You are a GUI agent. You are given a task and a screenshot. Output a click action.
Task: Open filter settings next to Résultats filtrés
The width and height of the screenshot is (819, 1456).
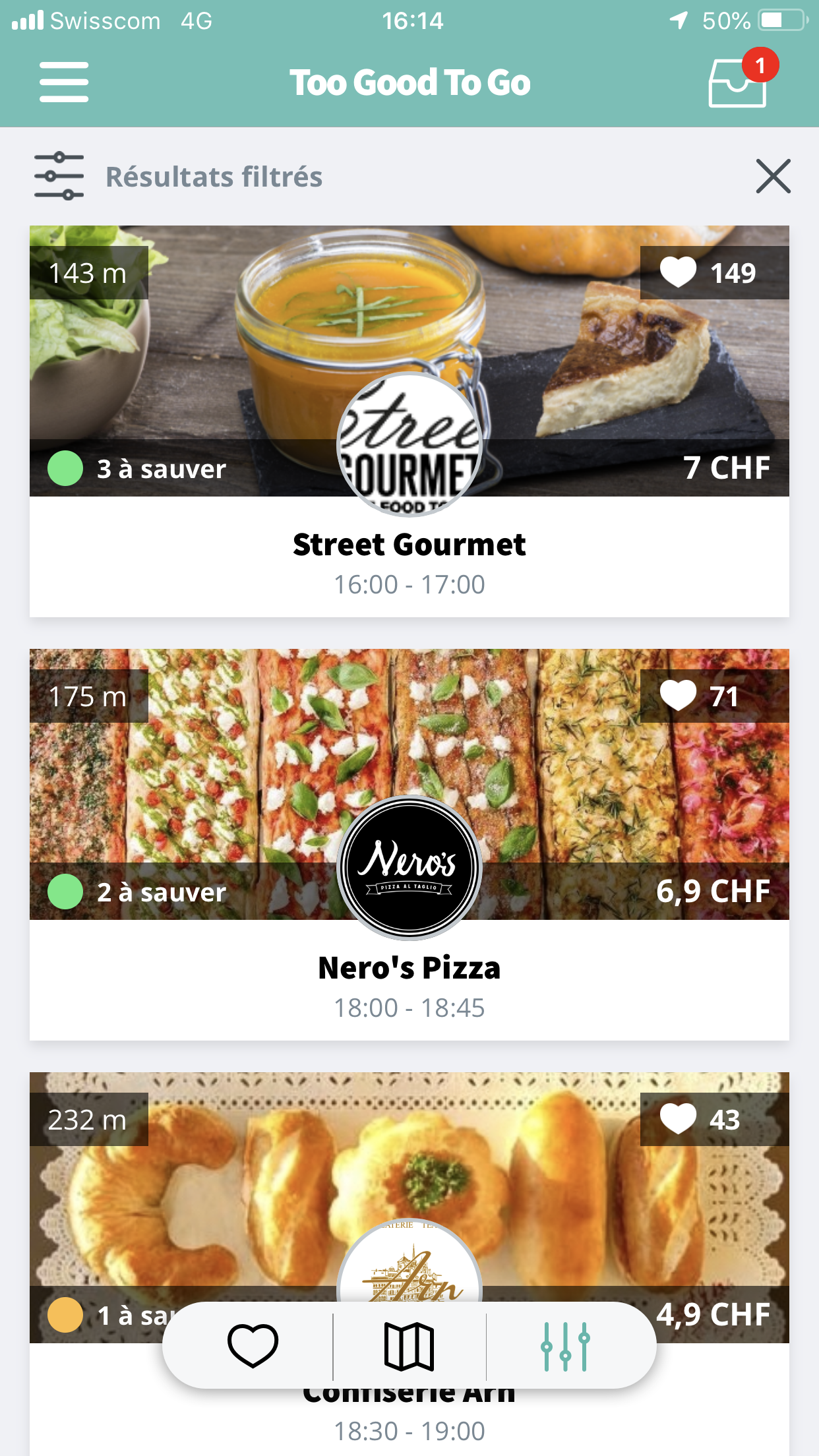click(x=59, y=176)
